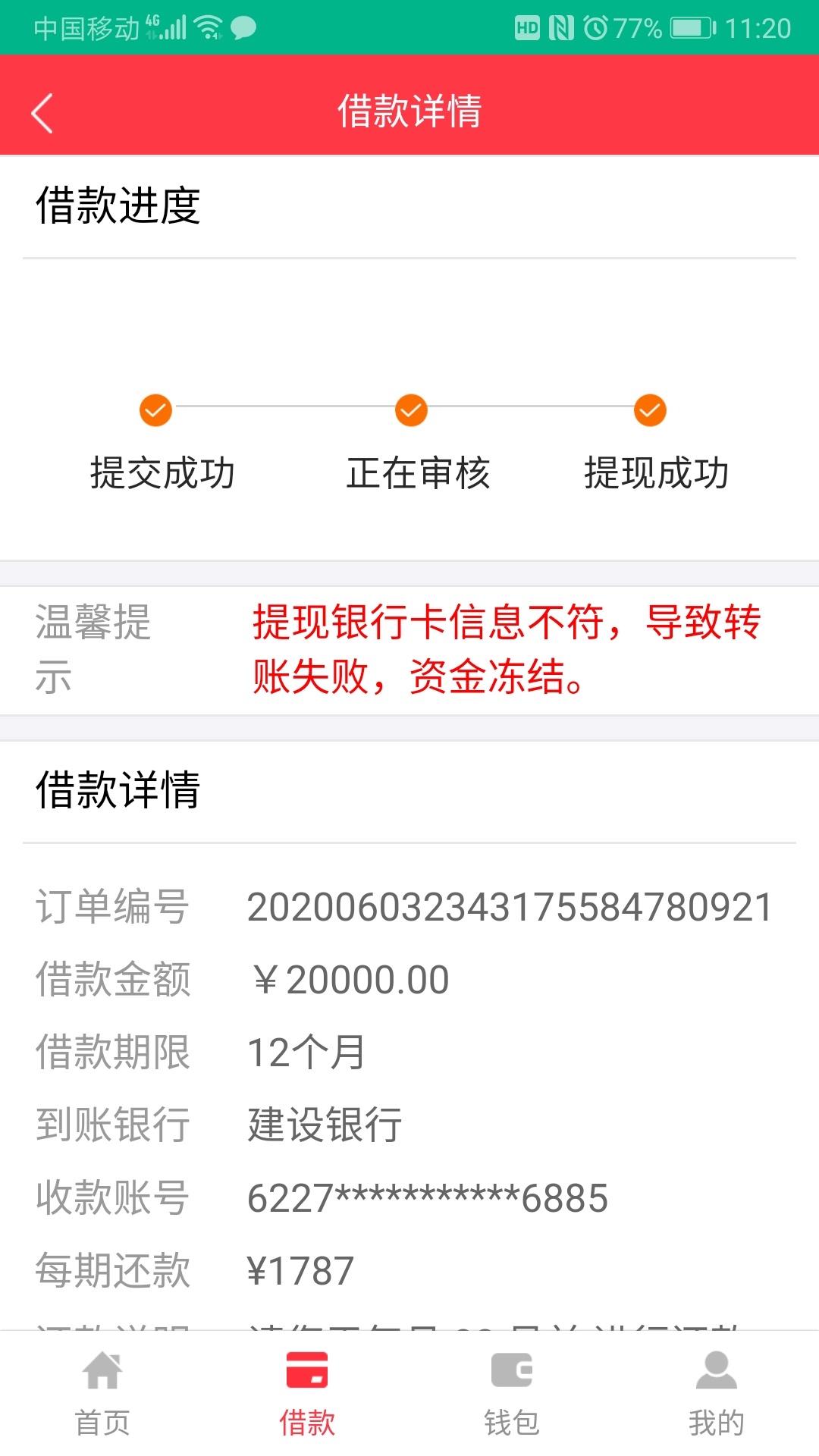
Task: Switch to the 钱包 tab
Action: pos(512,1394)
